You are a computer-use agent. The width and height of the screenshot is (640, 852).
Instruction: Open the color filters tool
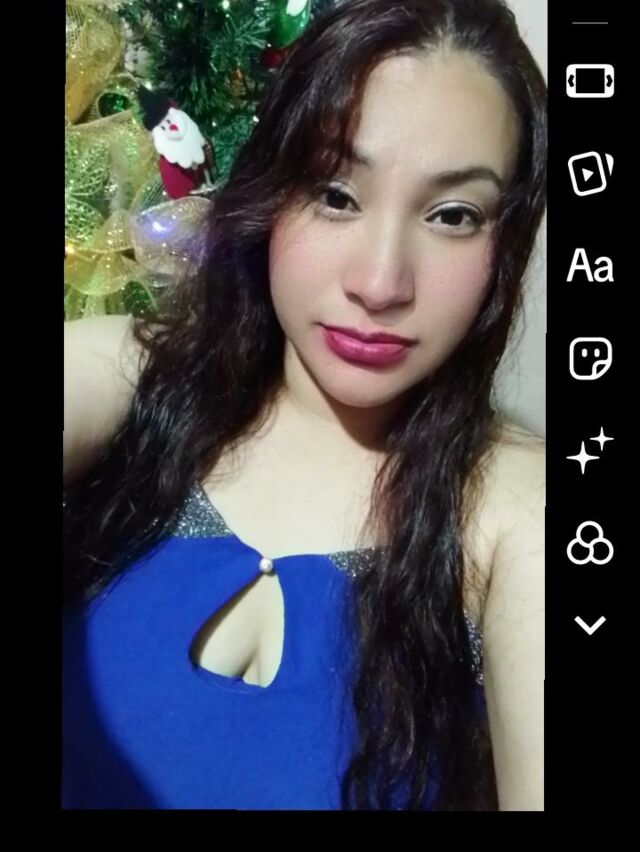pyautogui.click(x=590, y=543)
